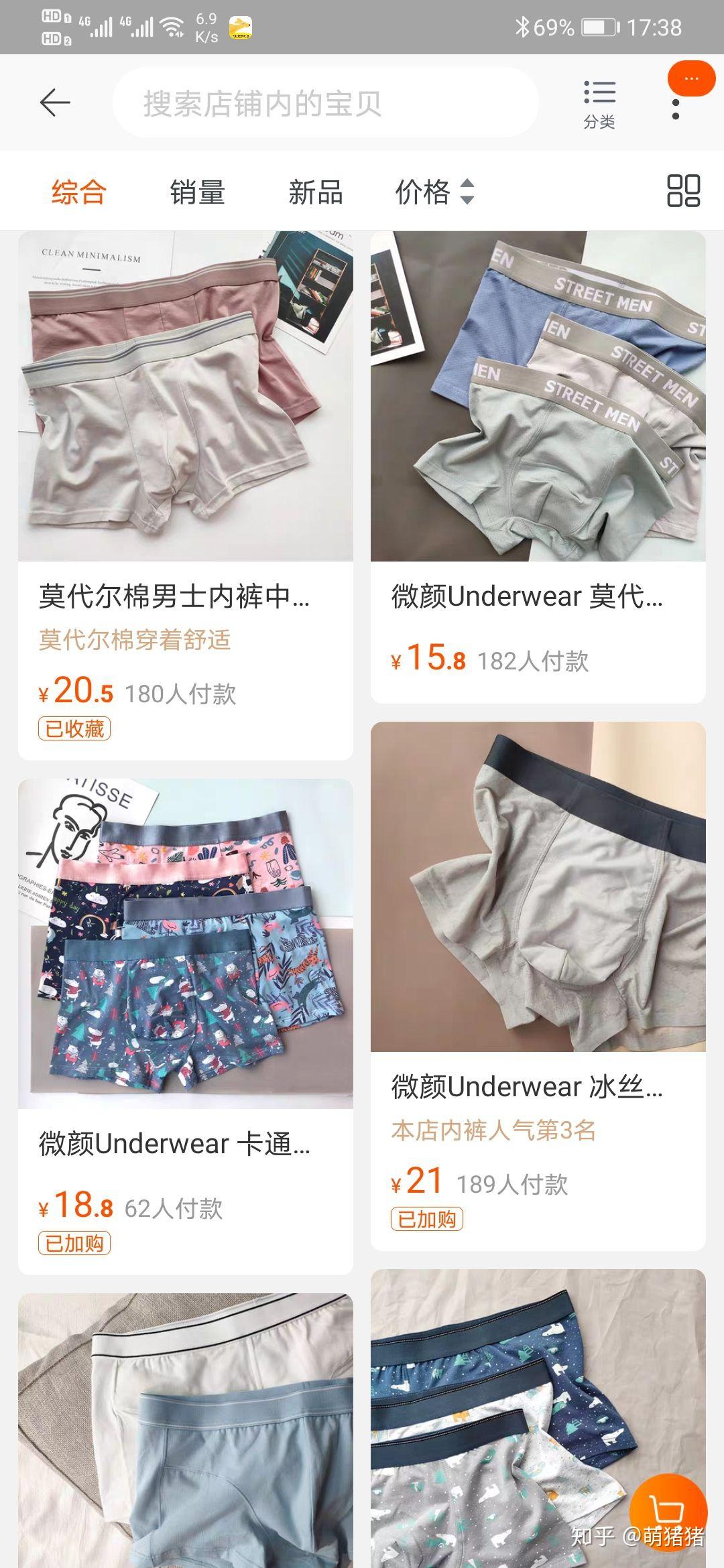
Task: Switch to the 综合 sort tab
Action: coord(78,192)
